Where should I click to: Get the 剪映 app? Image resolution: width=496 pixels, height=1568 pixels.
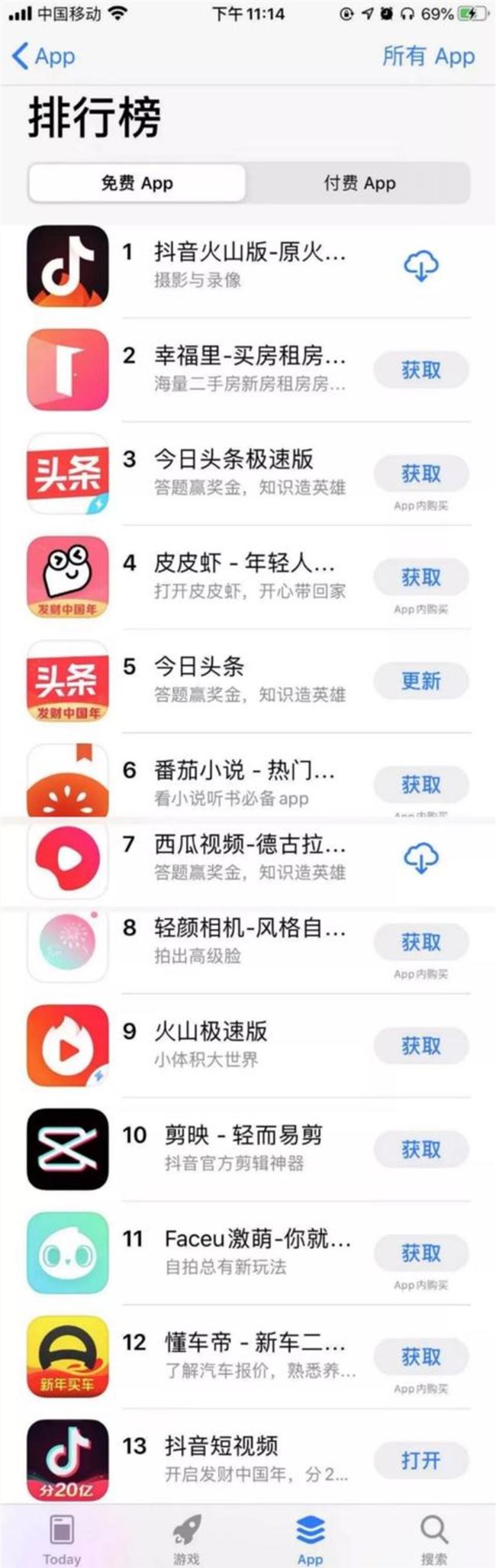tap(420, 1150)
